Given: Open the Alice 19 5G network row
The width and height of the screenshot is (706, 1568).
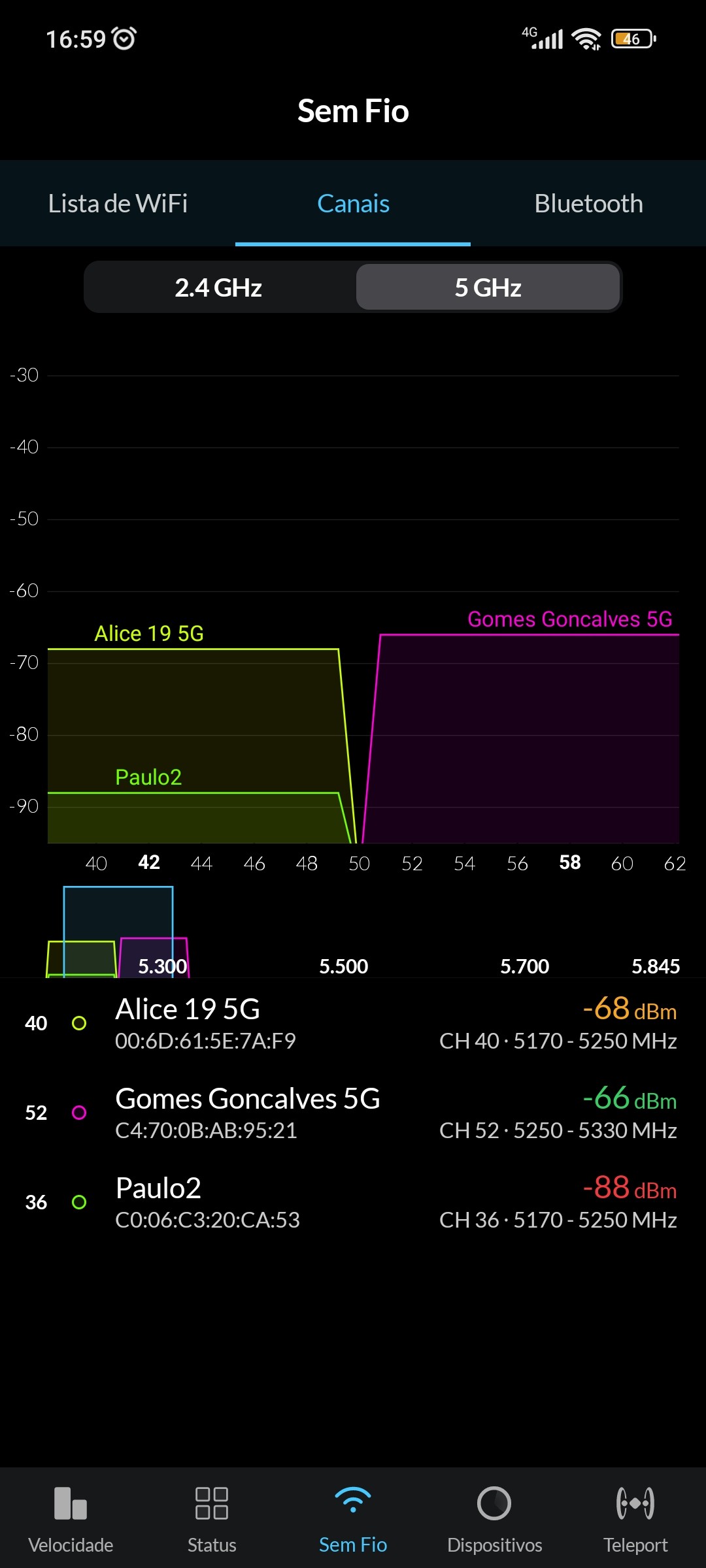Looking at the screenshot, I should (353, 1023).
